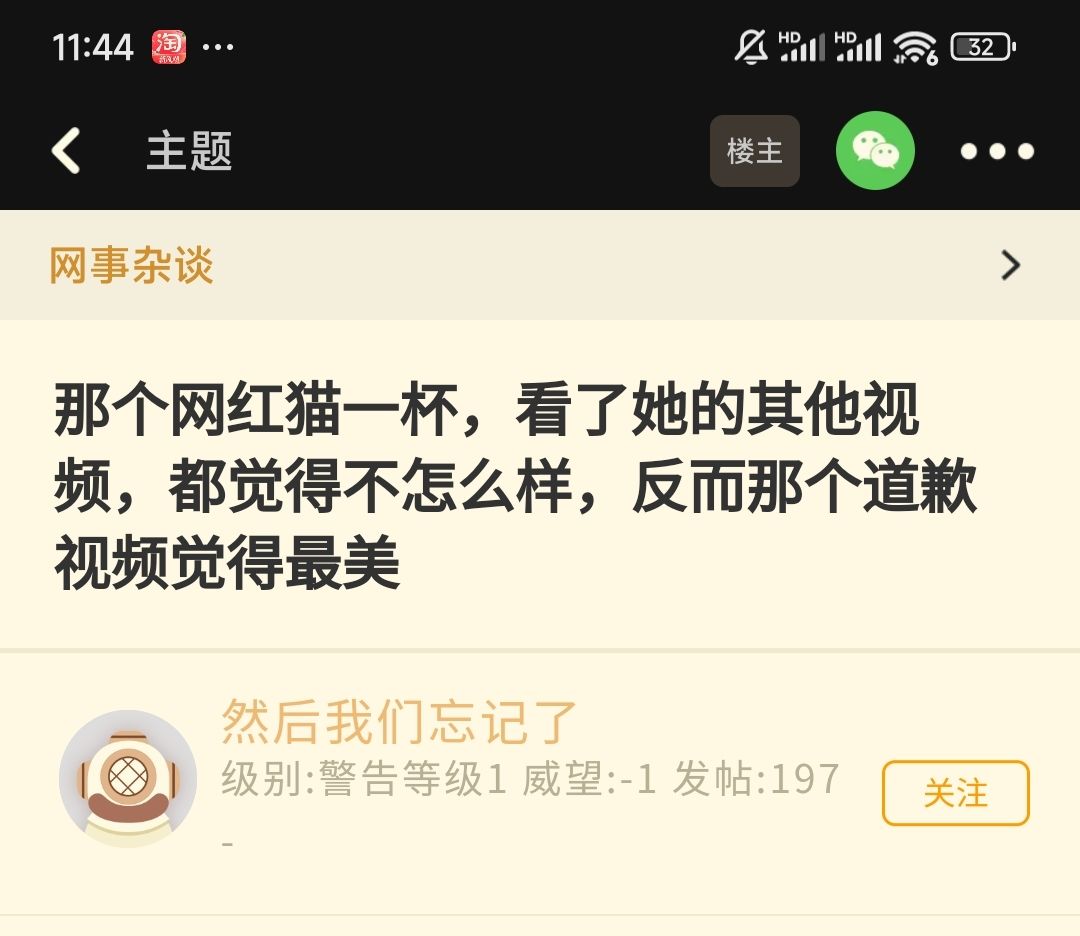Open the 网事杂谈 forum section
This screenshot has width=1080, height=936.
click(132, 265)
